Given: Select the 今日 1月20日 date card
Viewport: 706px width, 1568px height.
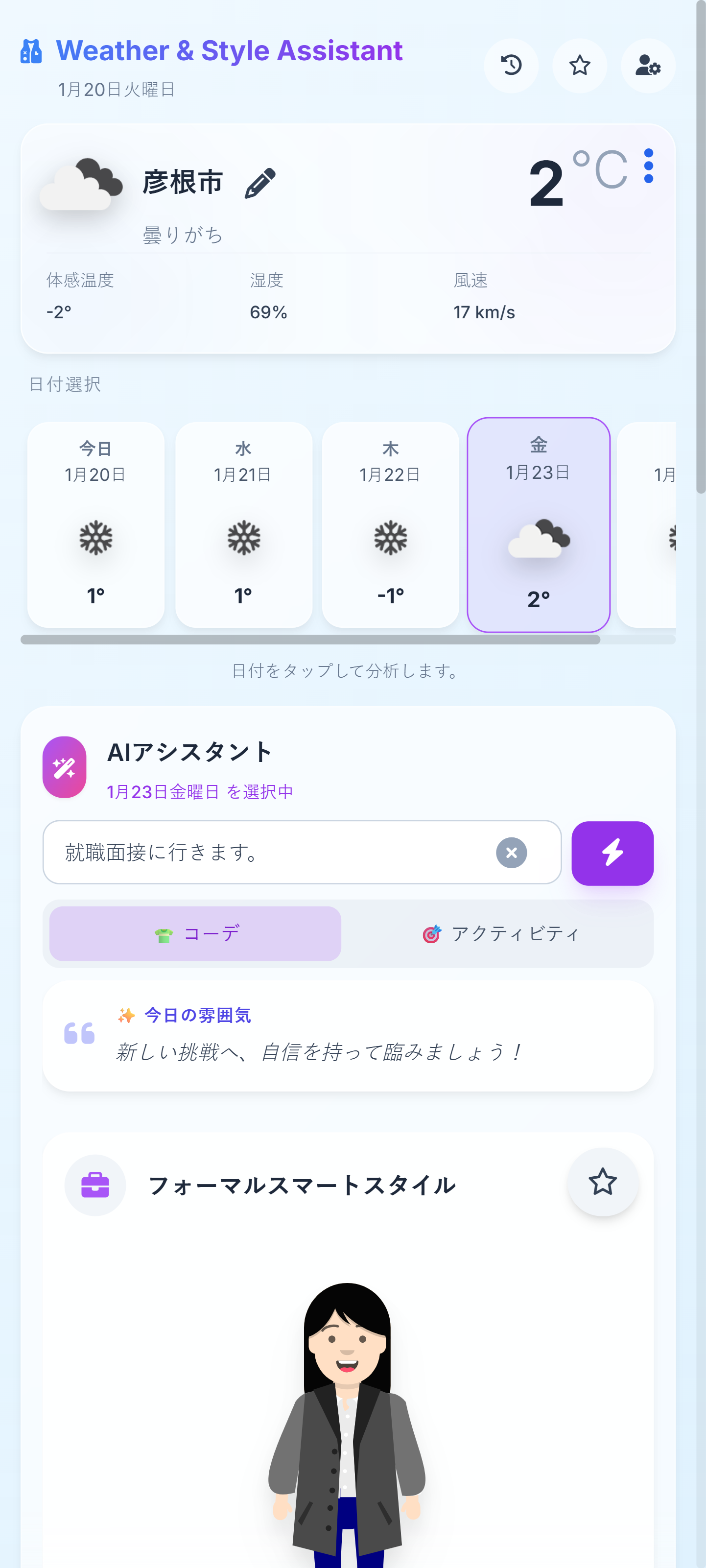Looking at the screenshot, I should click(95, 523).
